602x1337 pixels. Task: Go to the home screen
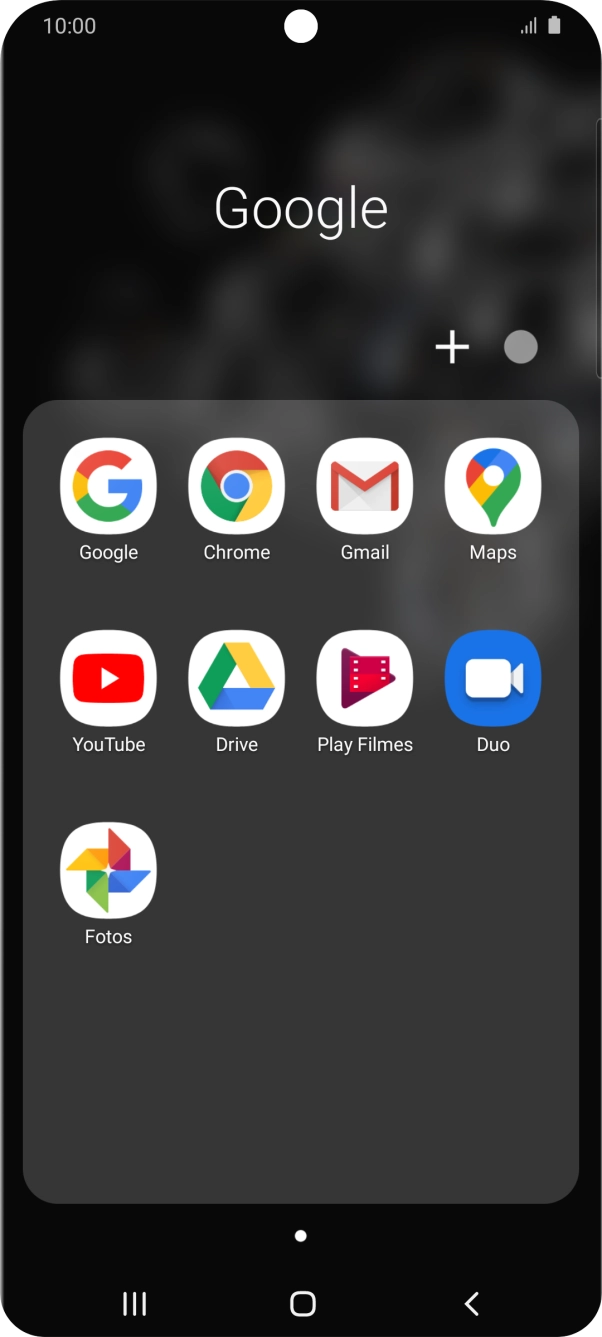coord(302,1303)
